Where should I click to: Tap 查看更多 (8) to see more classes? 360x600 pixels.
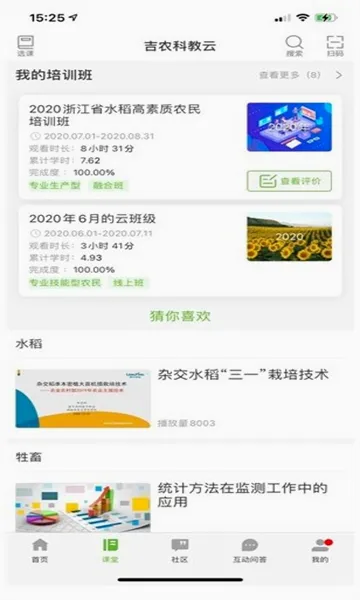[300, 75]
